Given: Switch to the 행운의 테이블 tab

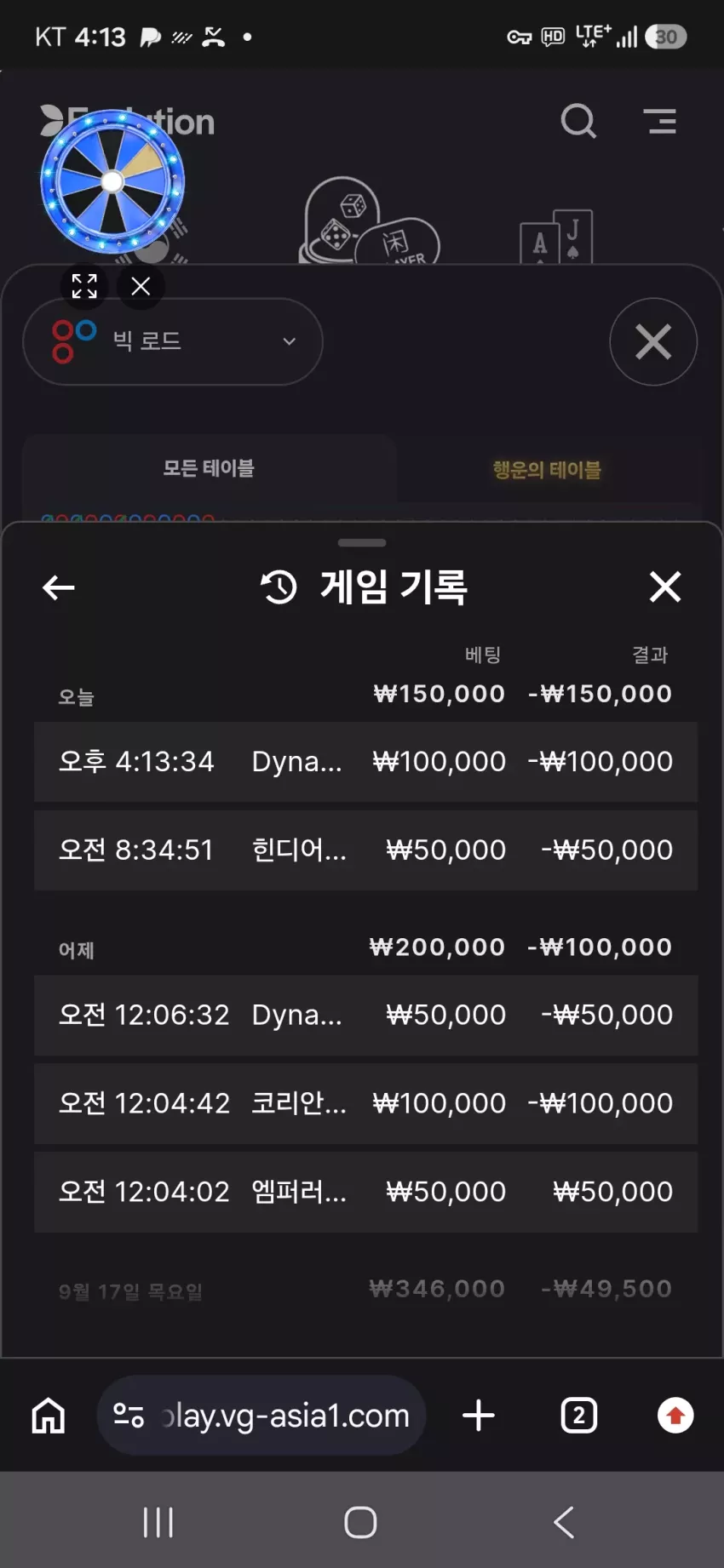Looking at the screenshot, I should (x=547, y=469).
